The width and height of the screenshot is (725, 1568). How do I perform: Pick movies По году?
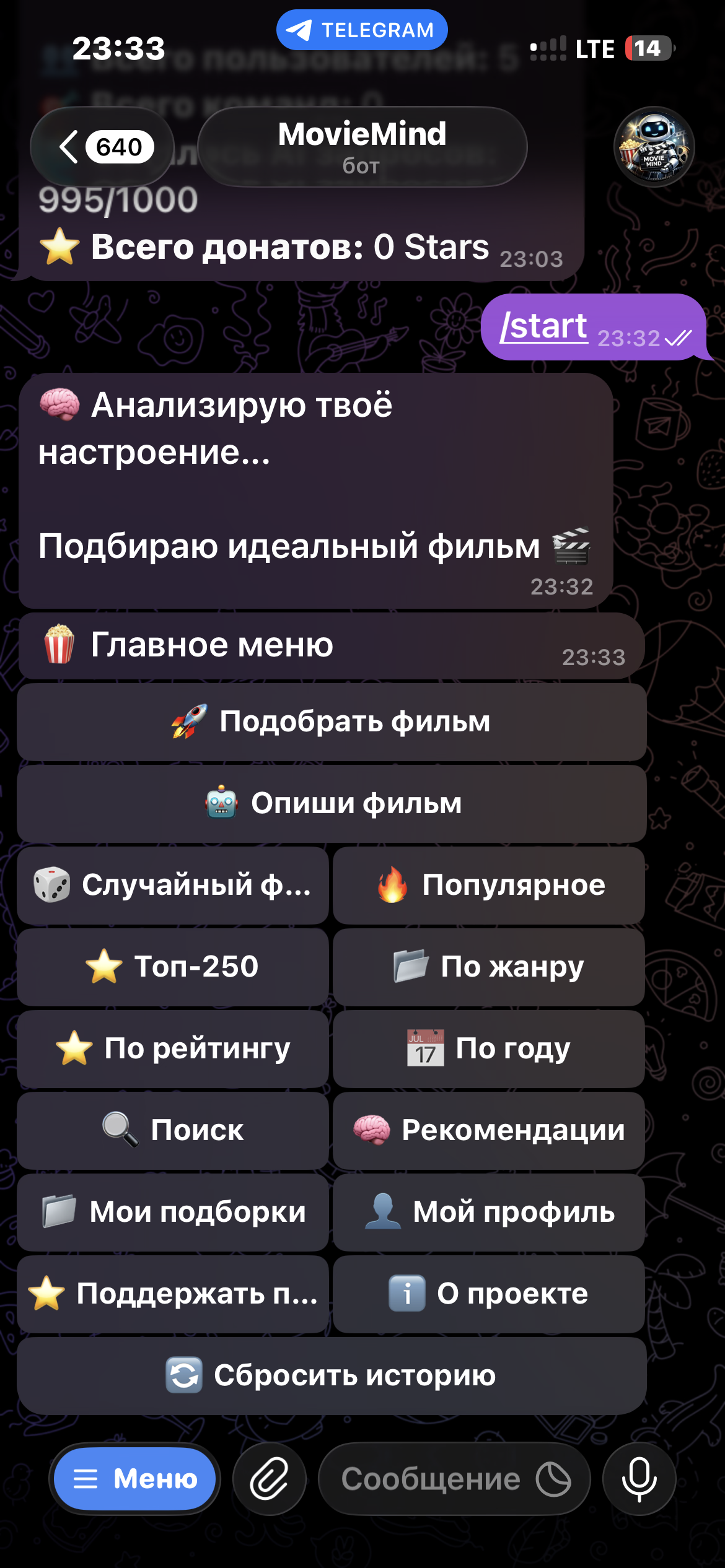click(488, 1048)
